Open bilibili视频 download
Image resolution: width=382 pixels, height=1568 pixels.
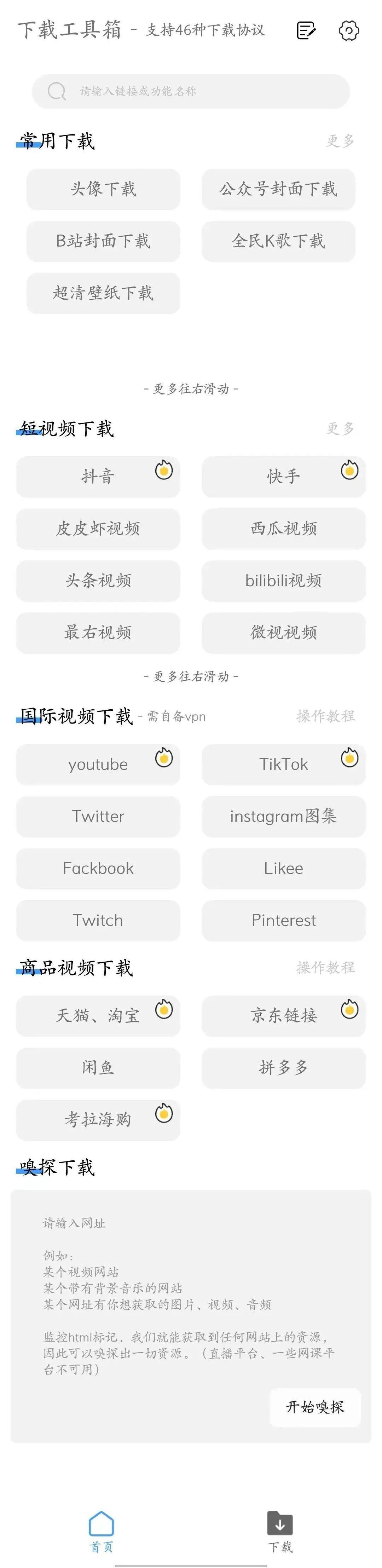[283, 581]
